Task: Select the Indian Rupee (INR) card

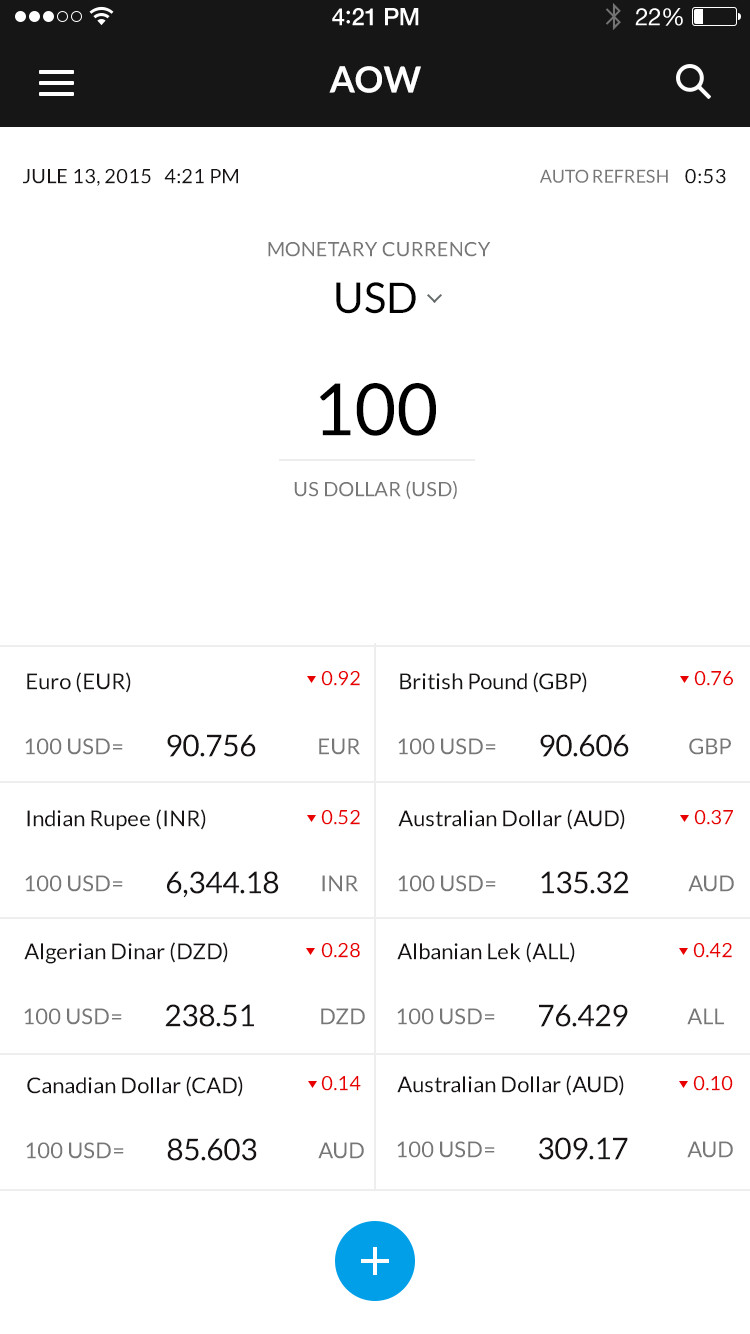Action: point(187,850)
